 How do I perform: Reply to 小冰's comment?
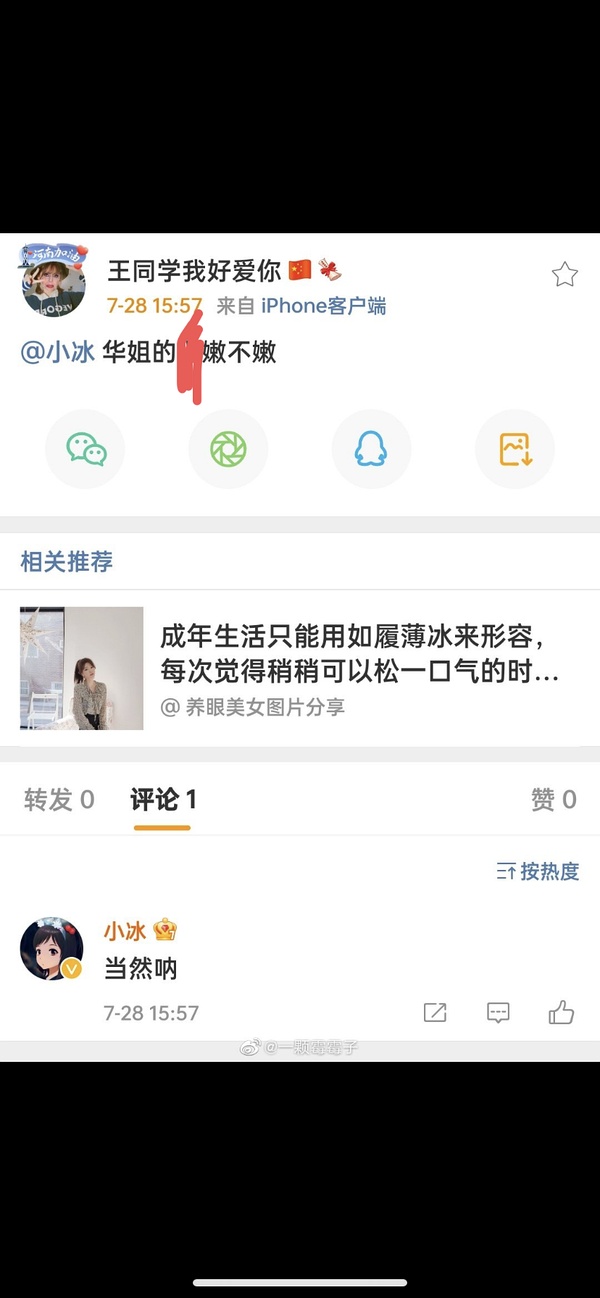[x=498, y=1013]
